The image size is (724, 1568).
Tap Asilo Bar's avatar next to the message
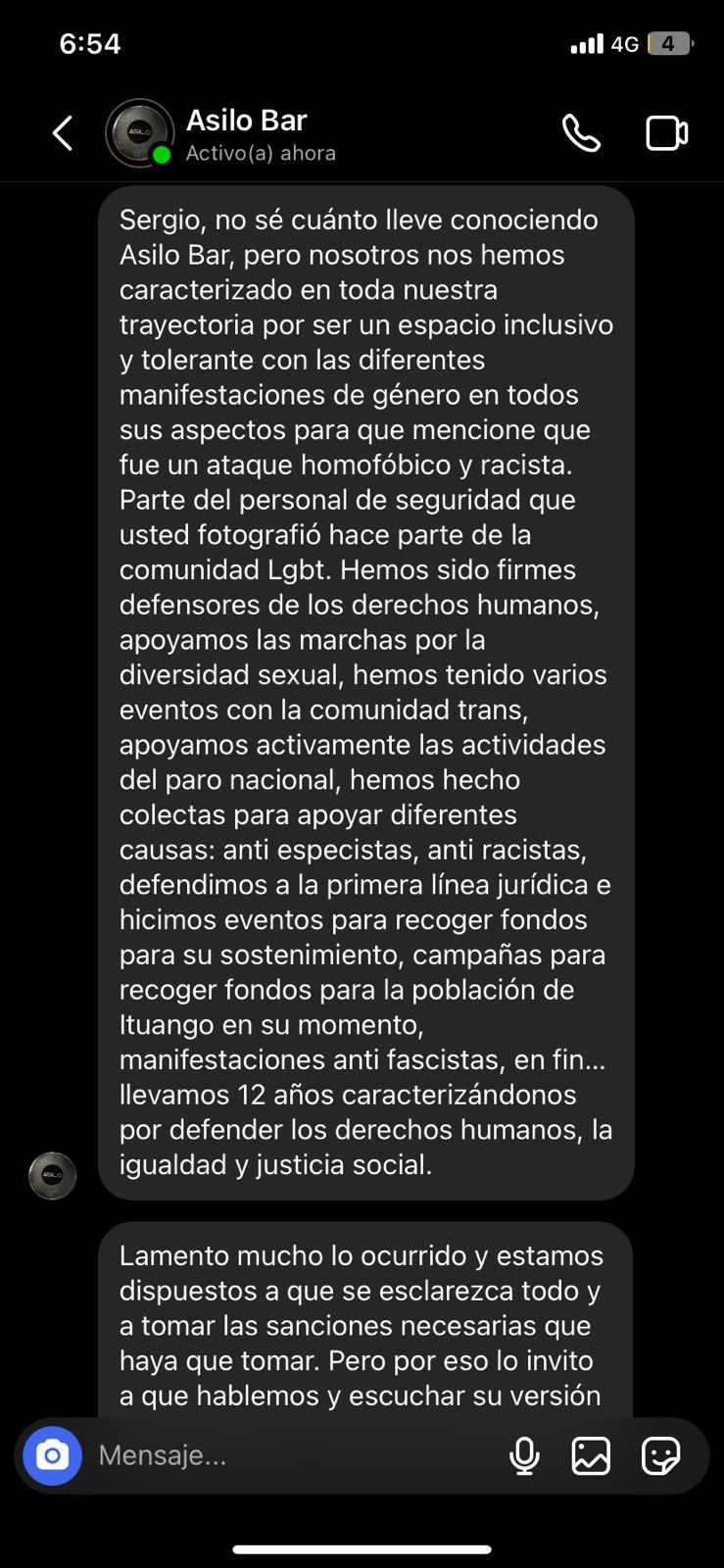pyautogui.click(x=53, y=1176)
